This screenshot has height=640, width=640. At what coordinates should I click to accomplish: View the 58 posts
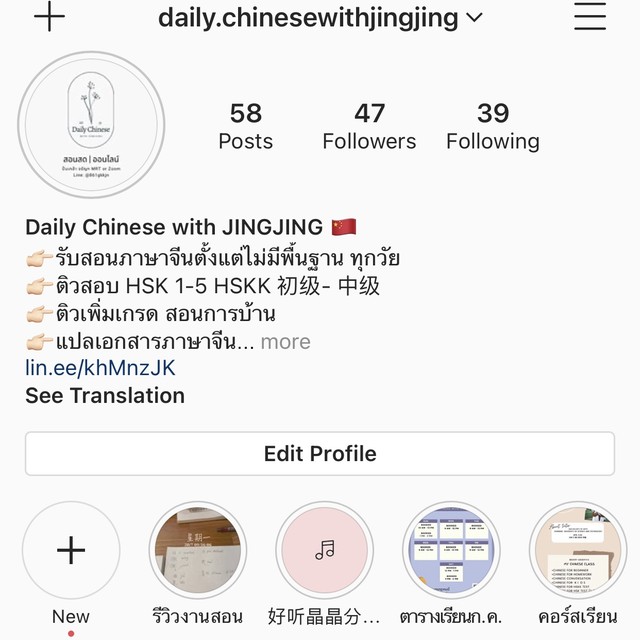[x=245, y=126]
